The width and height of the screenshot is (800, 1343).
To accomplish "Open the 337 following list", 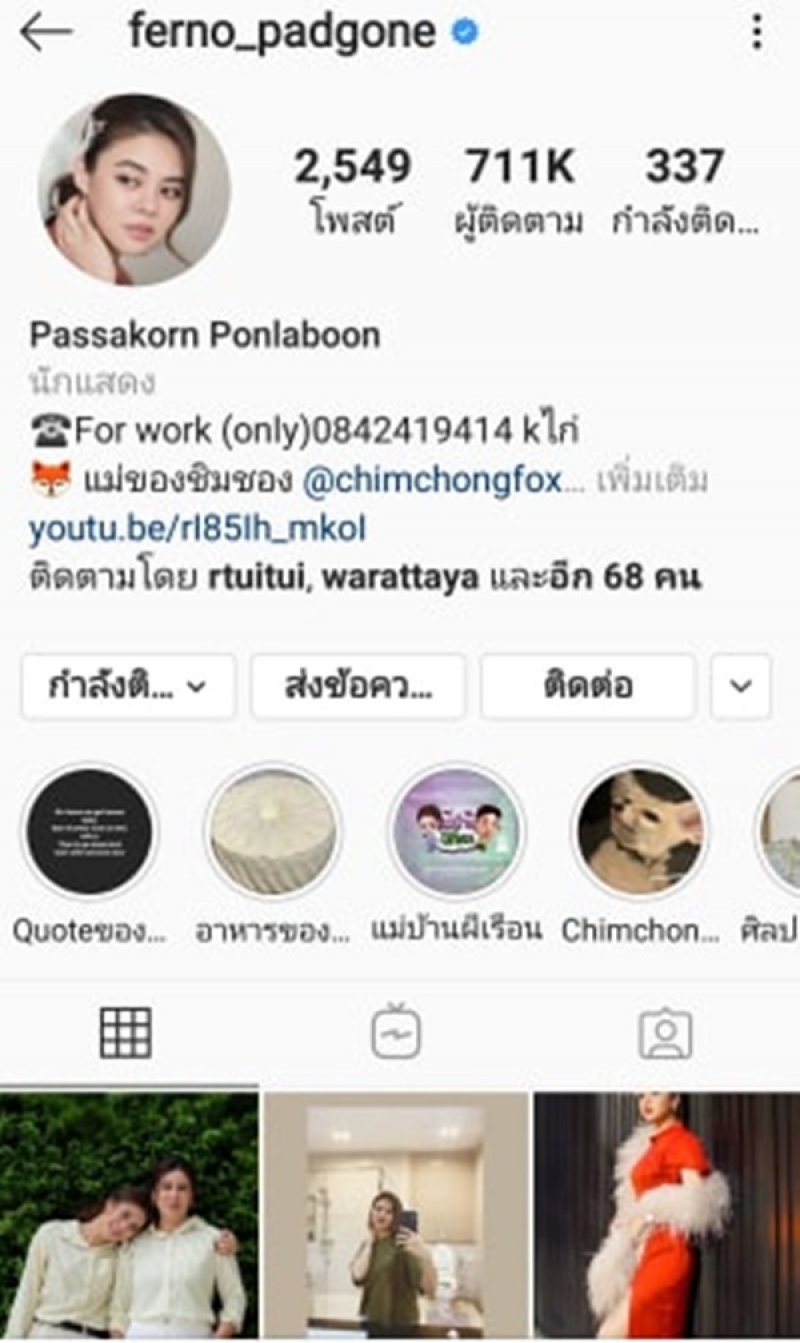I will click(685, 190).
